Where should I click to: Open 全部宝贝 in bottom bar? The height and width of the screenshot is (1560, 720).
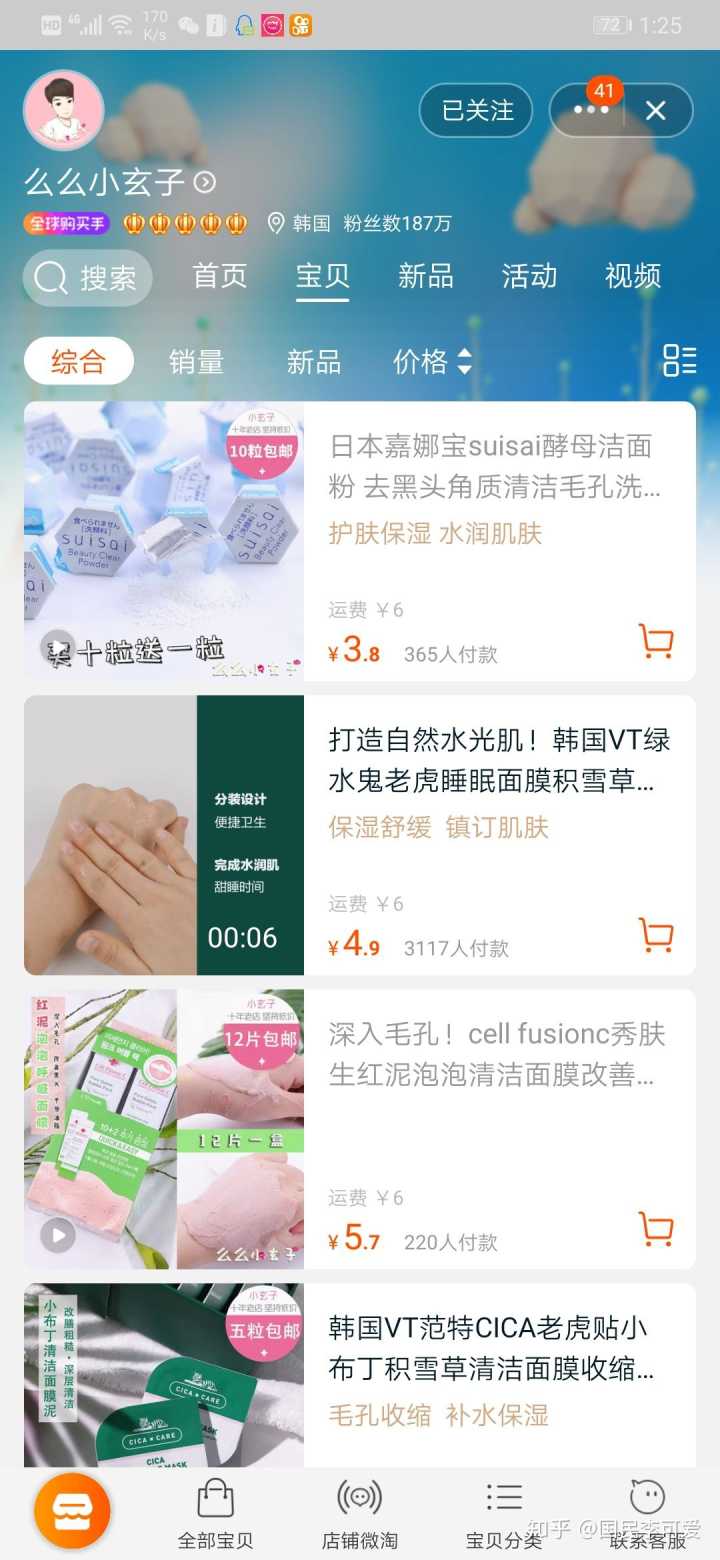215,1514
